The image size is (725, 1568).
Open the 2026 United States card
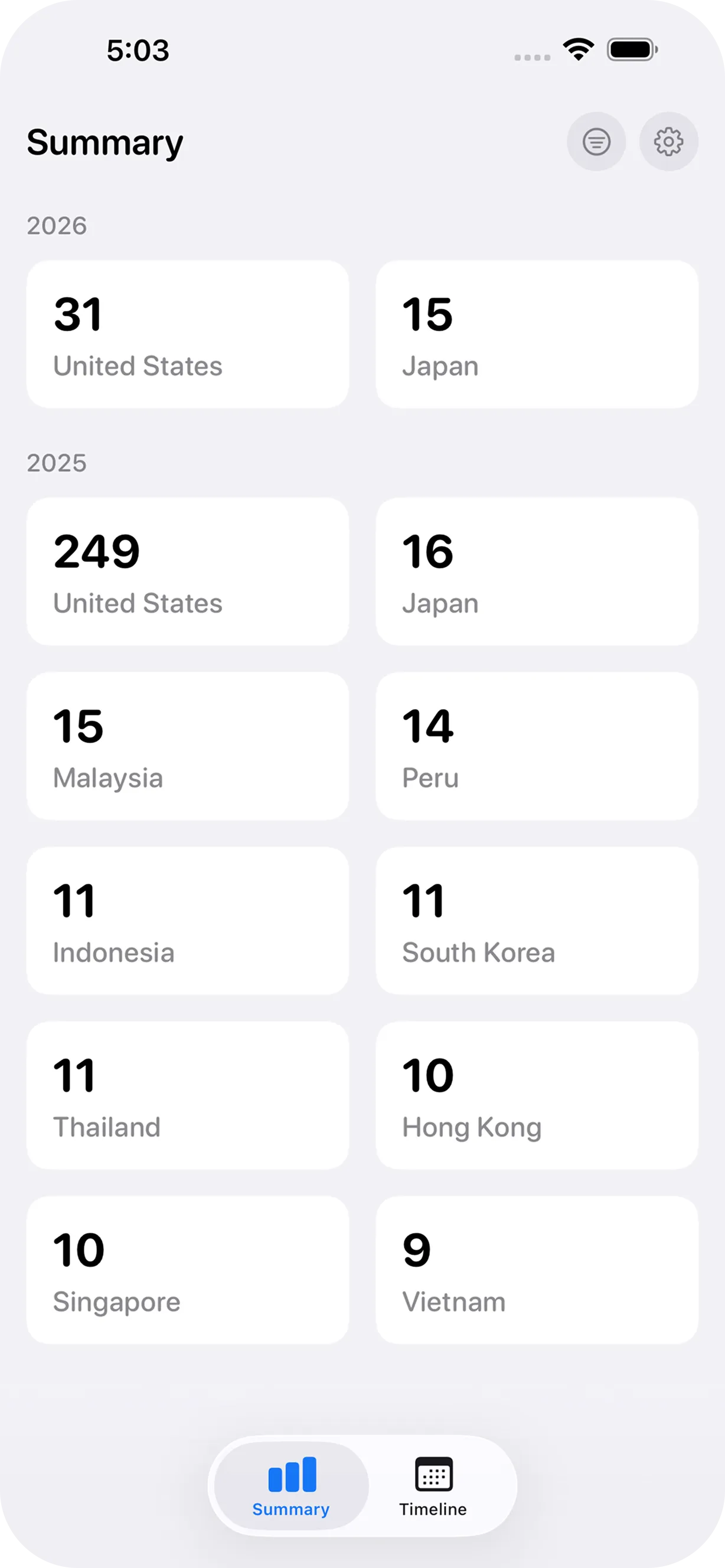click(188, 334)
